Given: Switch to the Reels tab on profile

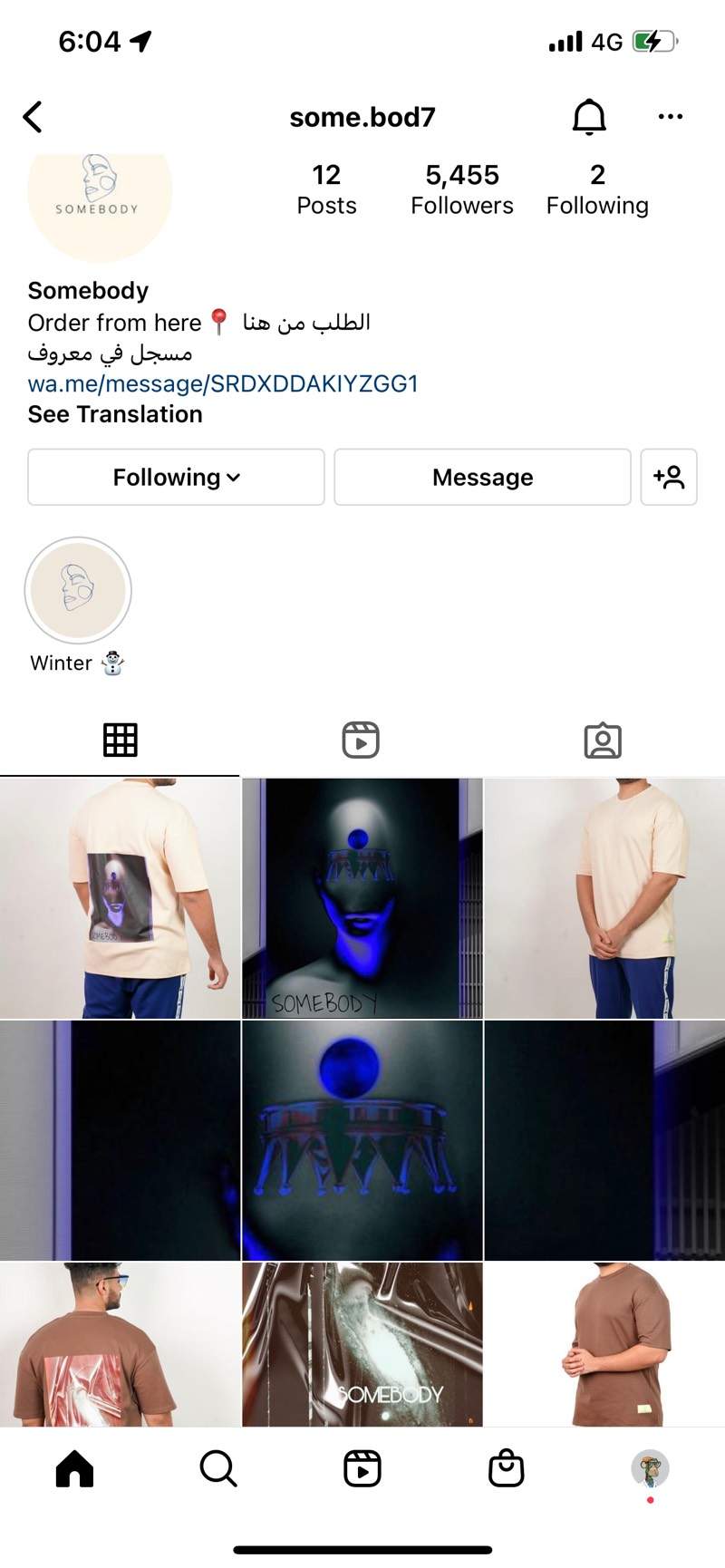Looking at the screenshot, I should coord(361,740).
